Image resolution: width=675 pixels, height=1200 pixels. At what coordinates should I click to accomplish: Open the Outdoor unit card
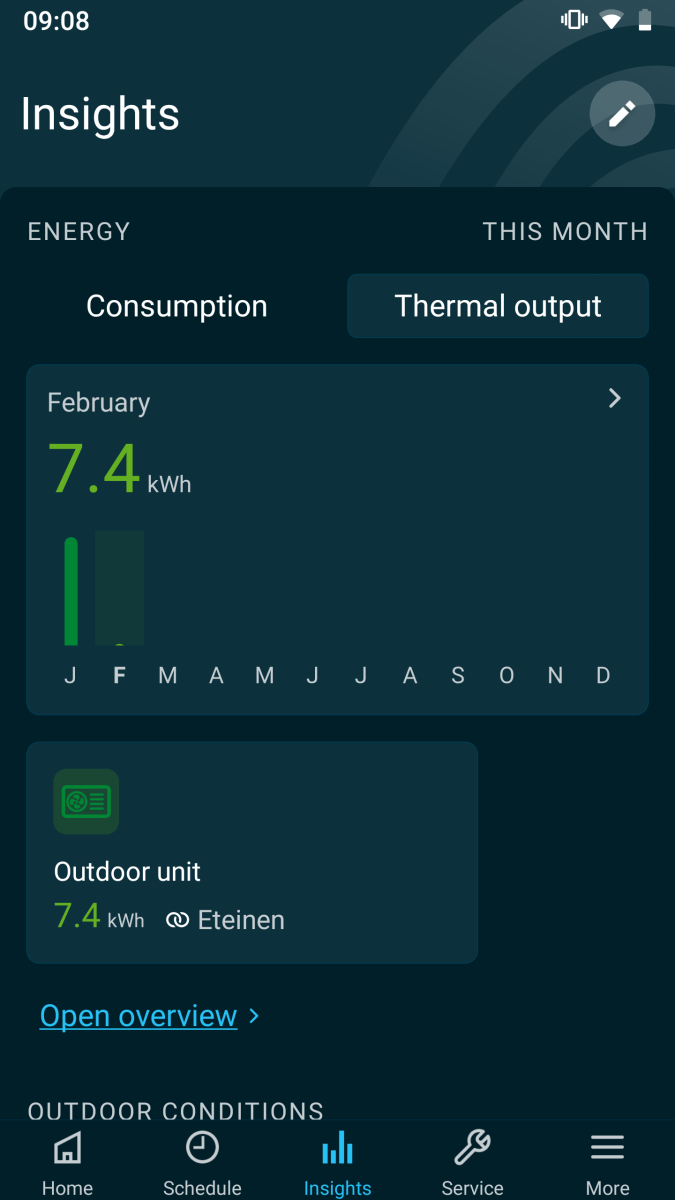point(252,852)
